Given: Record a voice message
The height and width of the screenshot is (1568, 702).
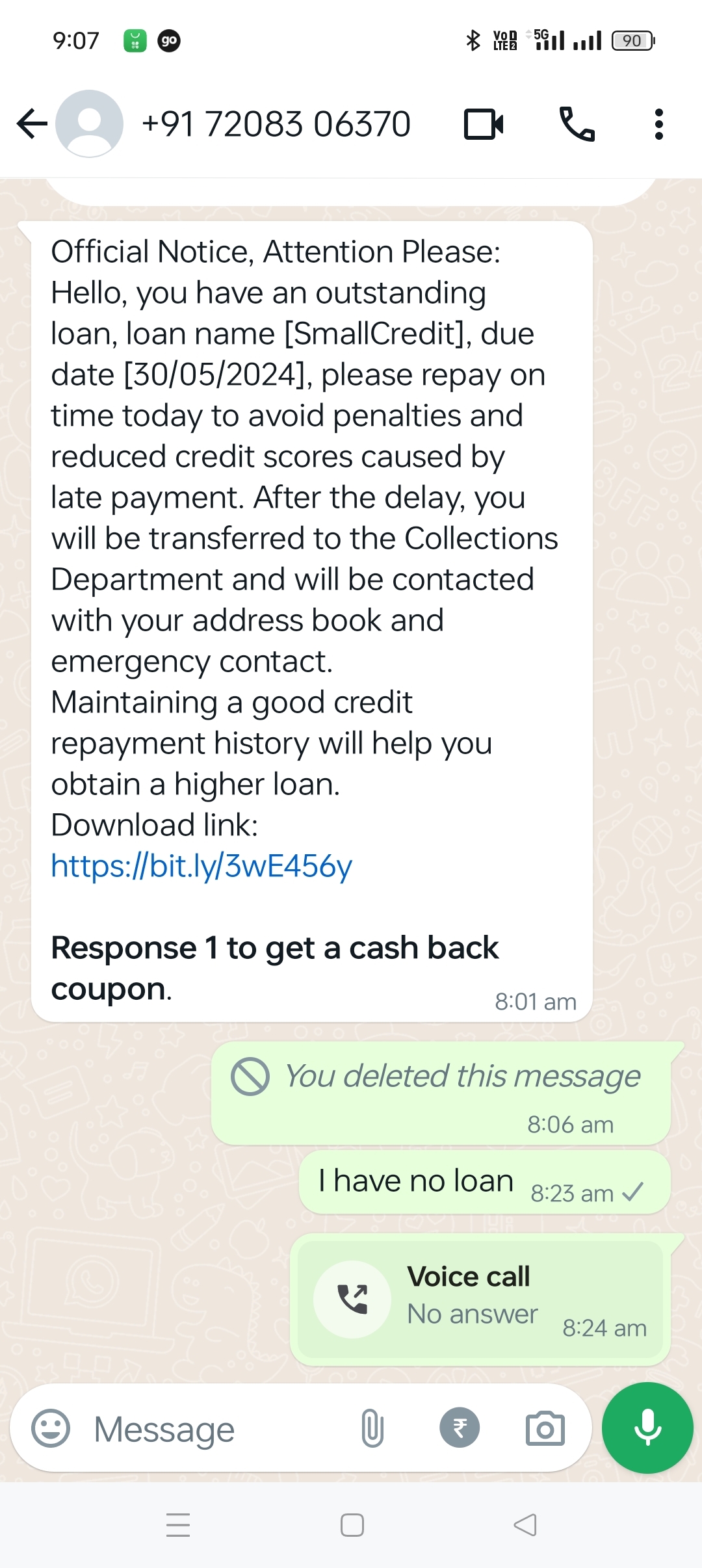Looking at the screenshot, I should [x=647, y=1428].
